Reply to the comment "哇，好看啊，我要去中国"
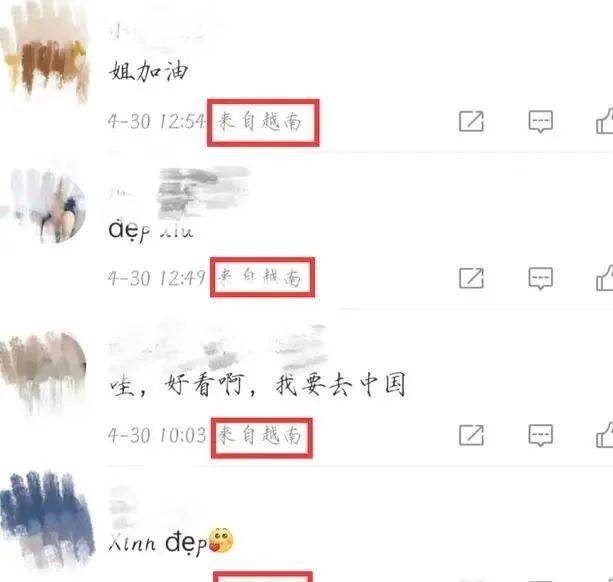The height and width of the screenshot is (582, 613). pyautogui.click(x=541, y=435)
